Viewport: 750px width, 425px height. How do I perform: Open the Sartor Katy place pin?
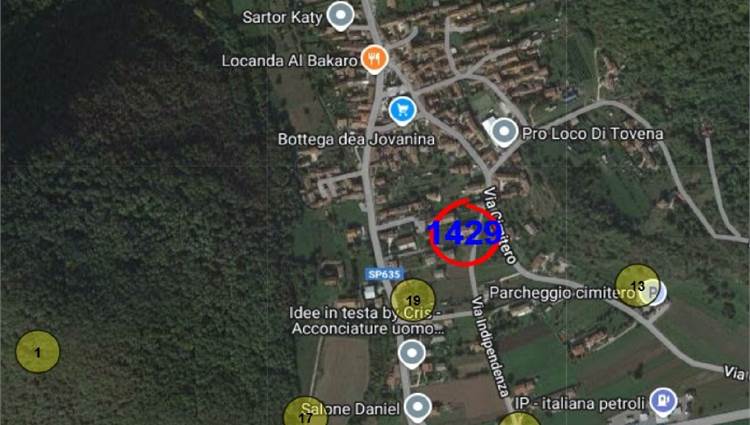[342, 15]
